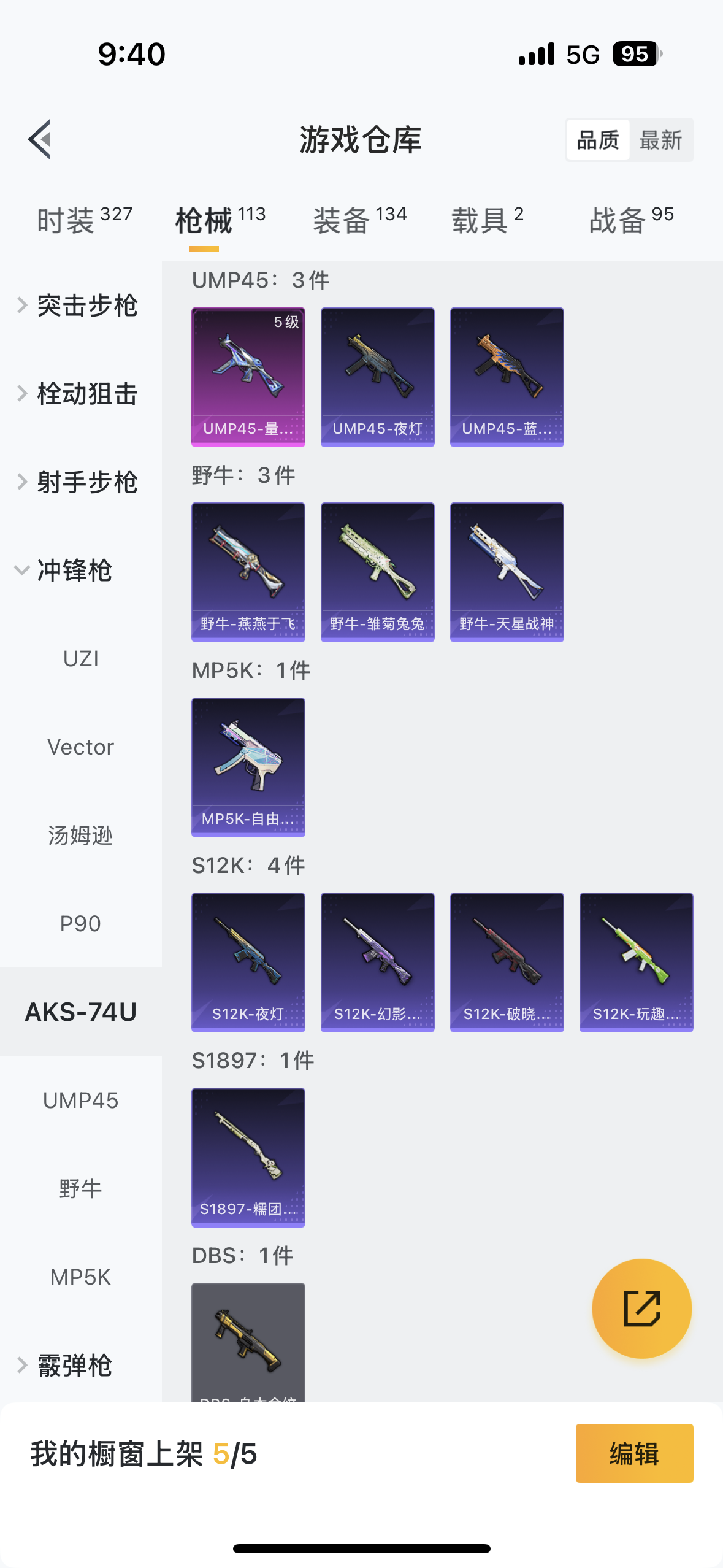Screen dimensions: 723x1568
Task: Tap the orange floating share button
Action: (642, 1309)
